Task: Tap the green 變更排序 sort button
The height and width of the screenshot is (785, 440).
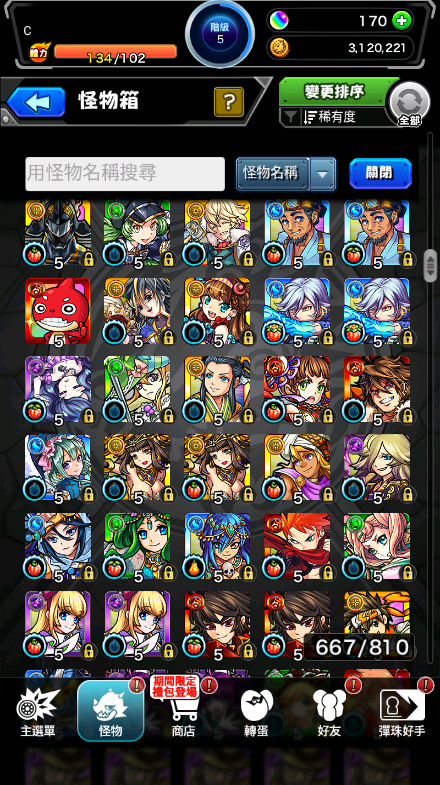Action: pyautogui.click(x=334, y=92)
